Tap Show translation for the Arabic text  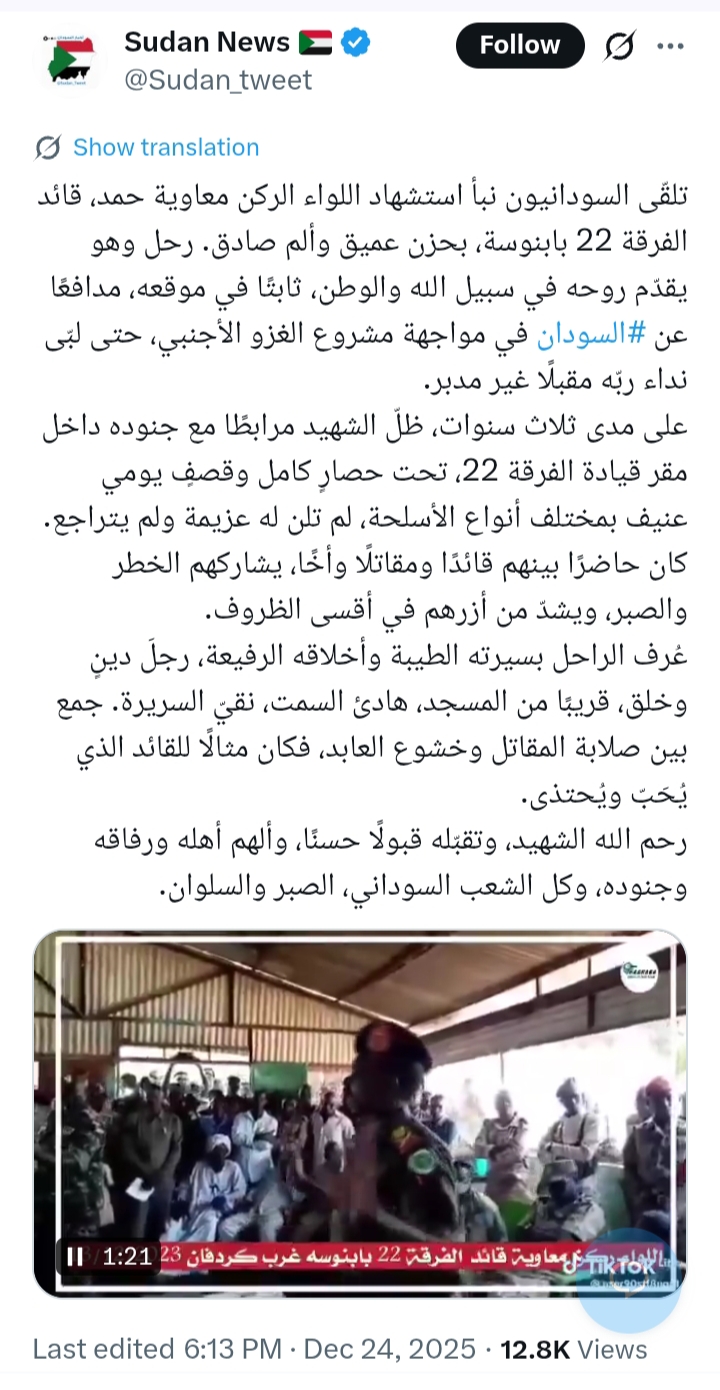click(x=165, y=148)
